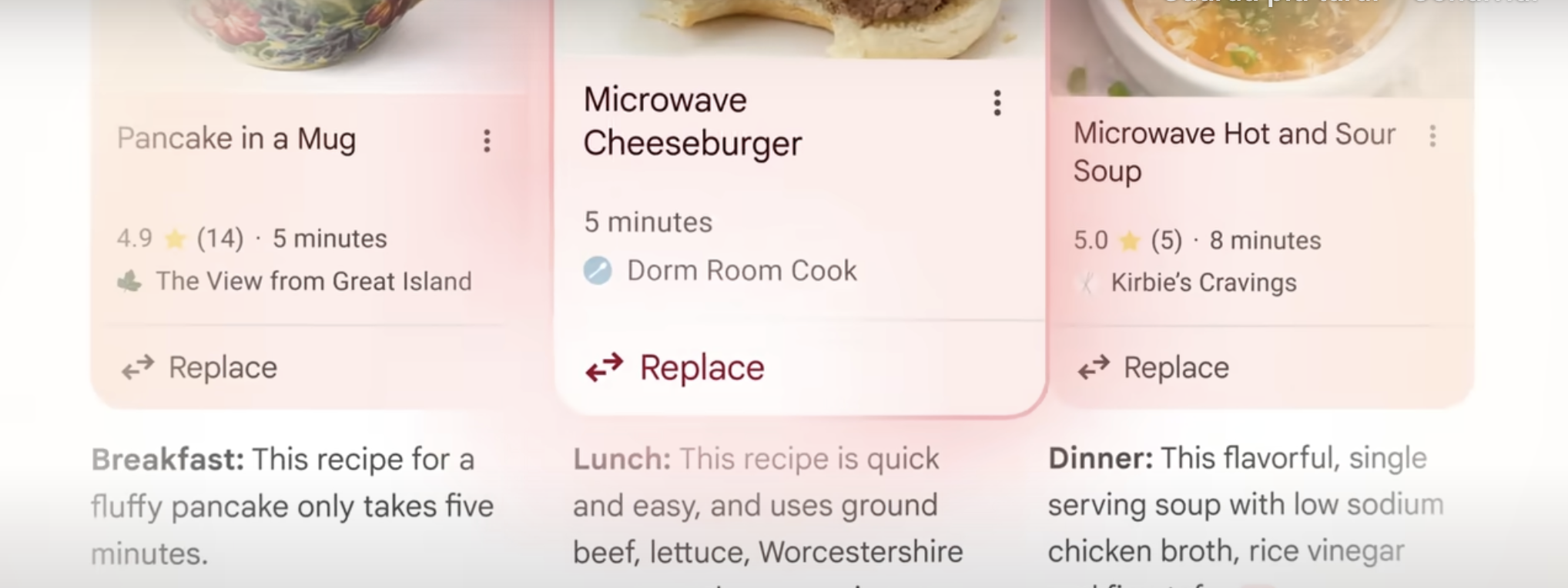Image resolution: width=1568 pixels, height=588 pixels.
Task: Replace the Pancake in a Mug recipe
Action: tap(200, 368)
